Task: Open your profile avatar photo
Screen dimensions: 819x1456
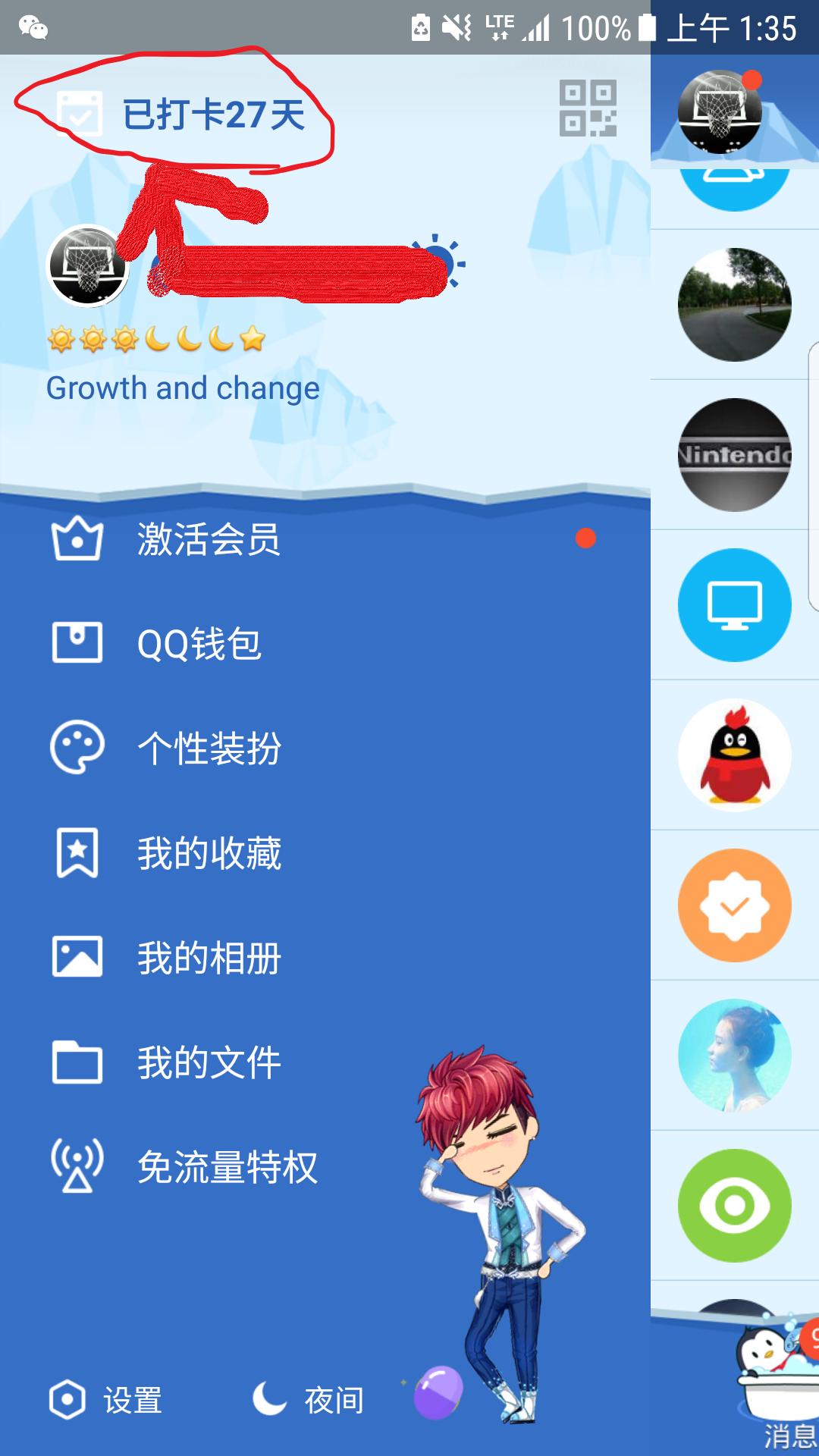Action: [89, 267]
